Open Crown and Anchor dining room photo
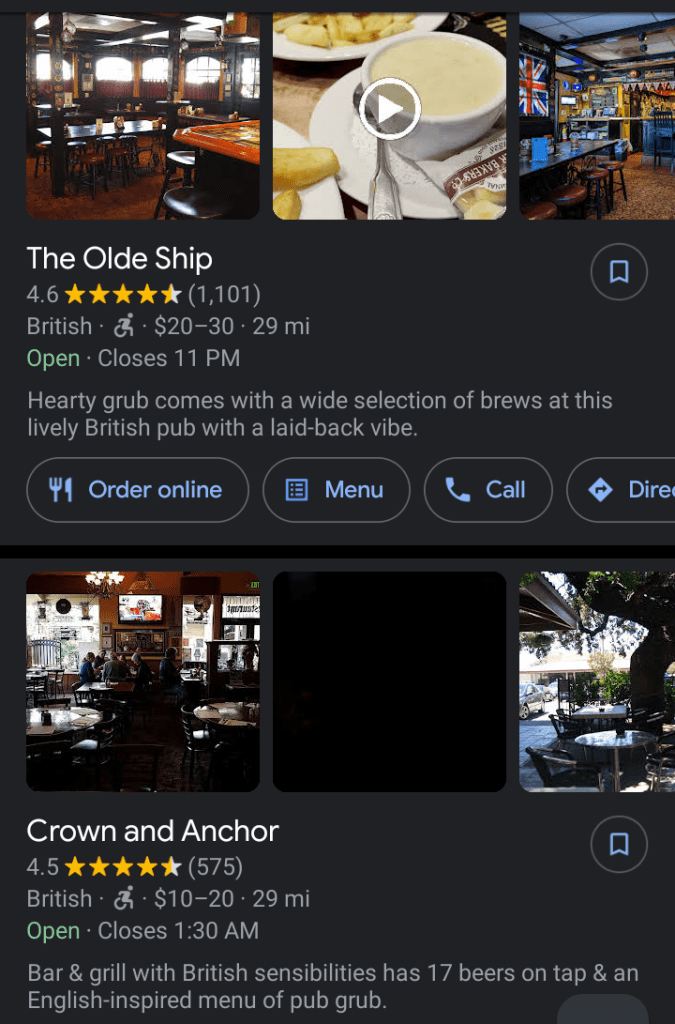This screenshot has width=675, height=1024. coord(142,681)
